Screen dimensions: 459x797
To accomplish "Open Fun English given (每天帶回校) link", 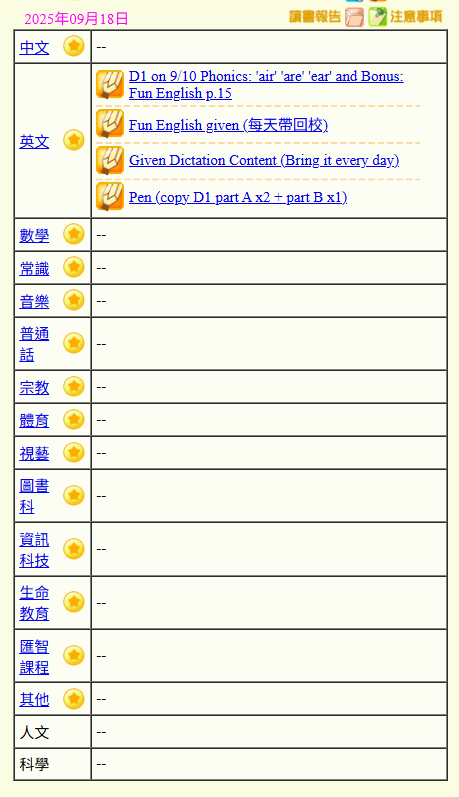I will (228, 125).
